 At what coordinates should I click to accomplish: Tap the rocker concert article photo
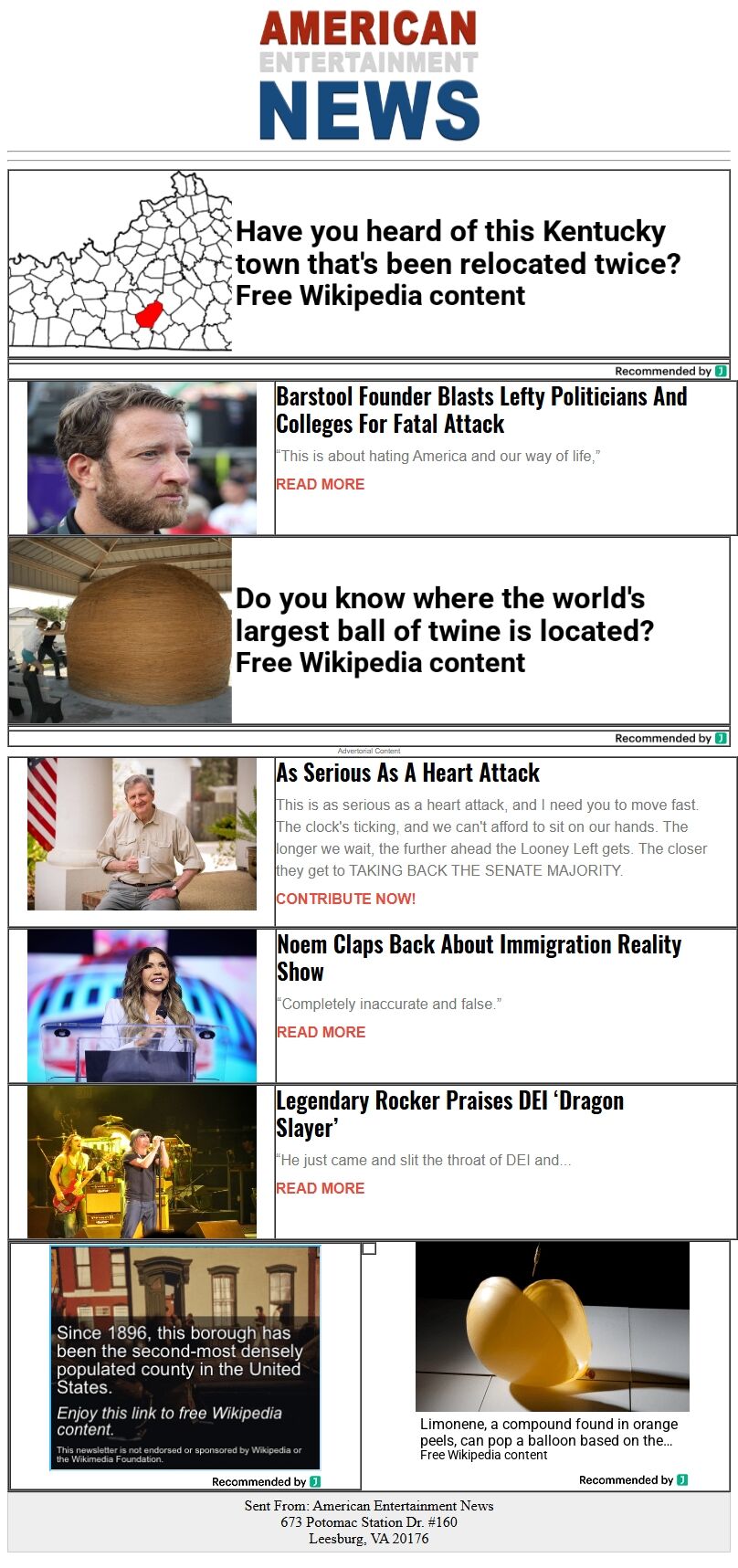(142, 1162)
